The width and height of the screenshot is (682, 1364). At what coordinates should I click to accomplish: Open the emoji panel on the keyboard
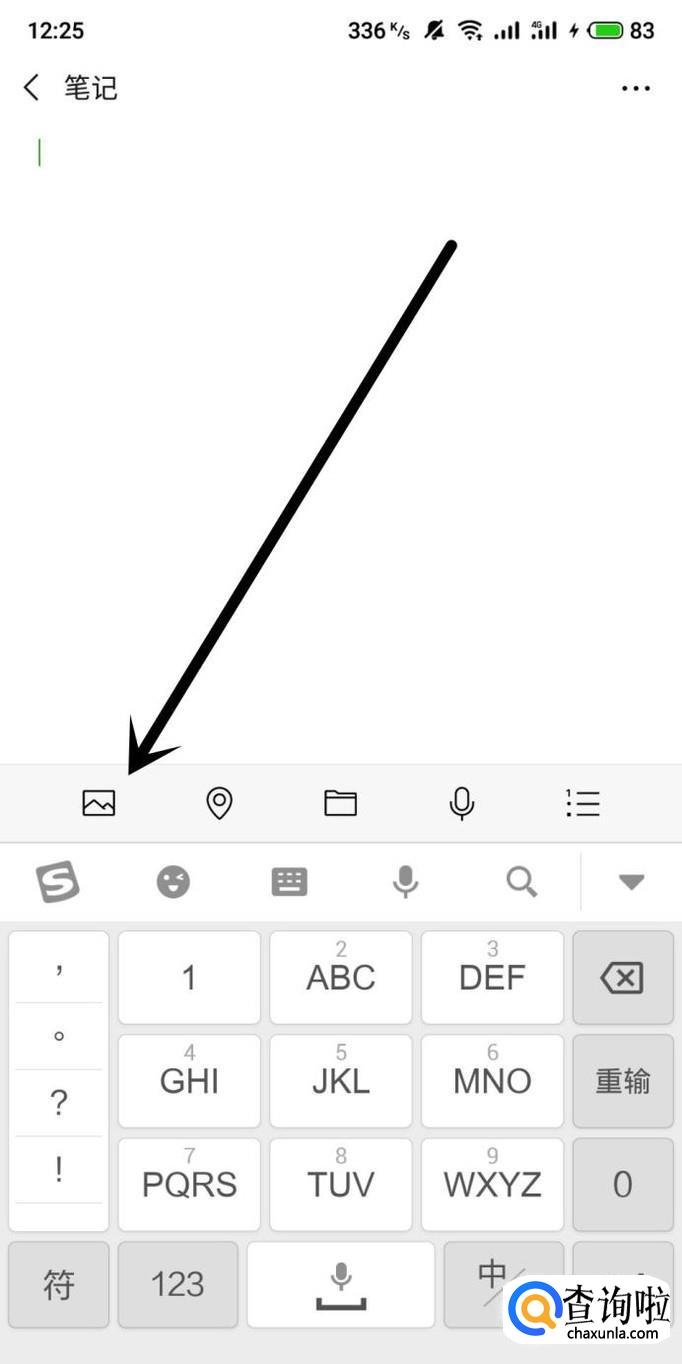[173, 882]
